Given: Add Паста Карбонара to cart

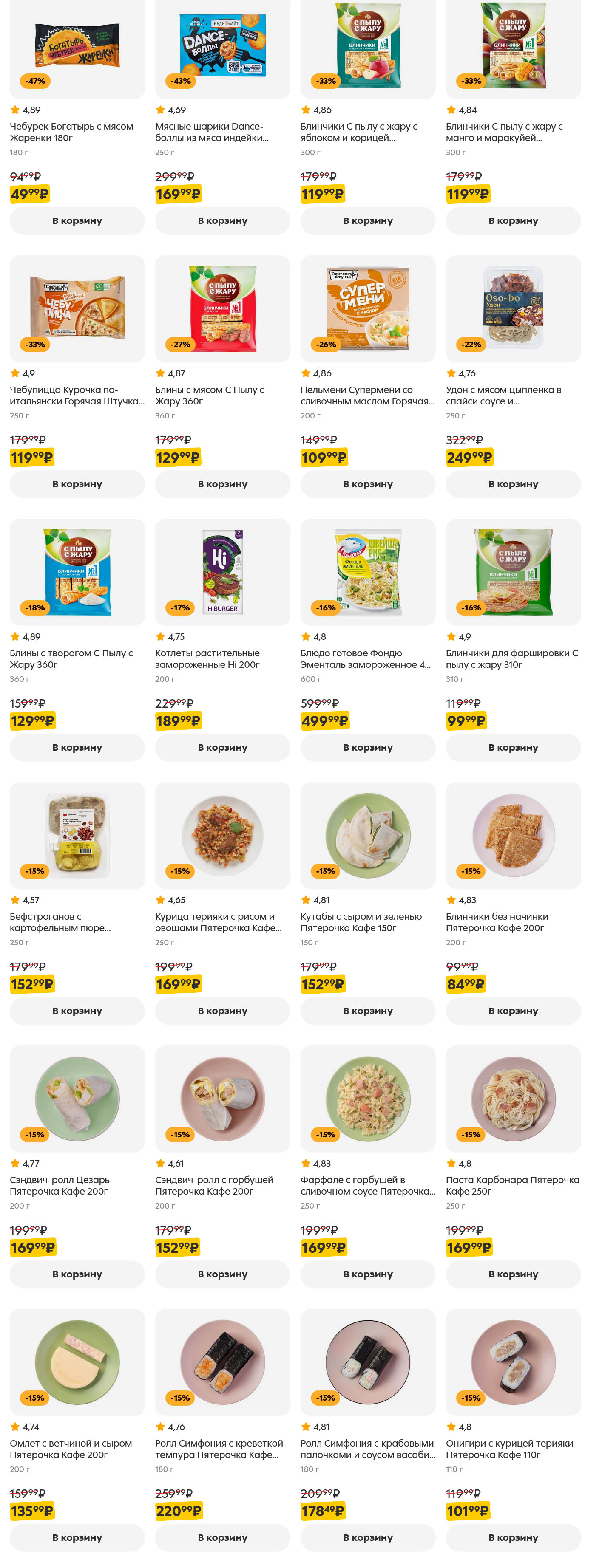Looking at the screenshot, I should point(513,1274).
